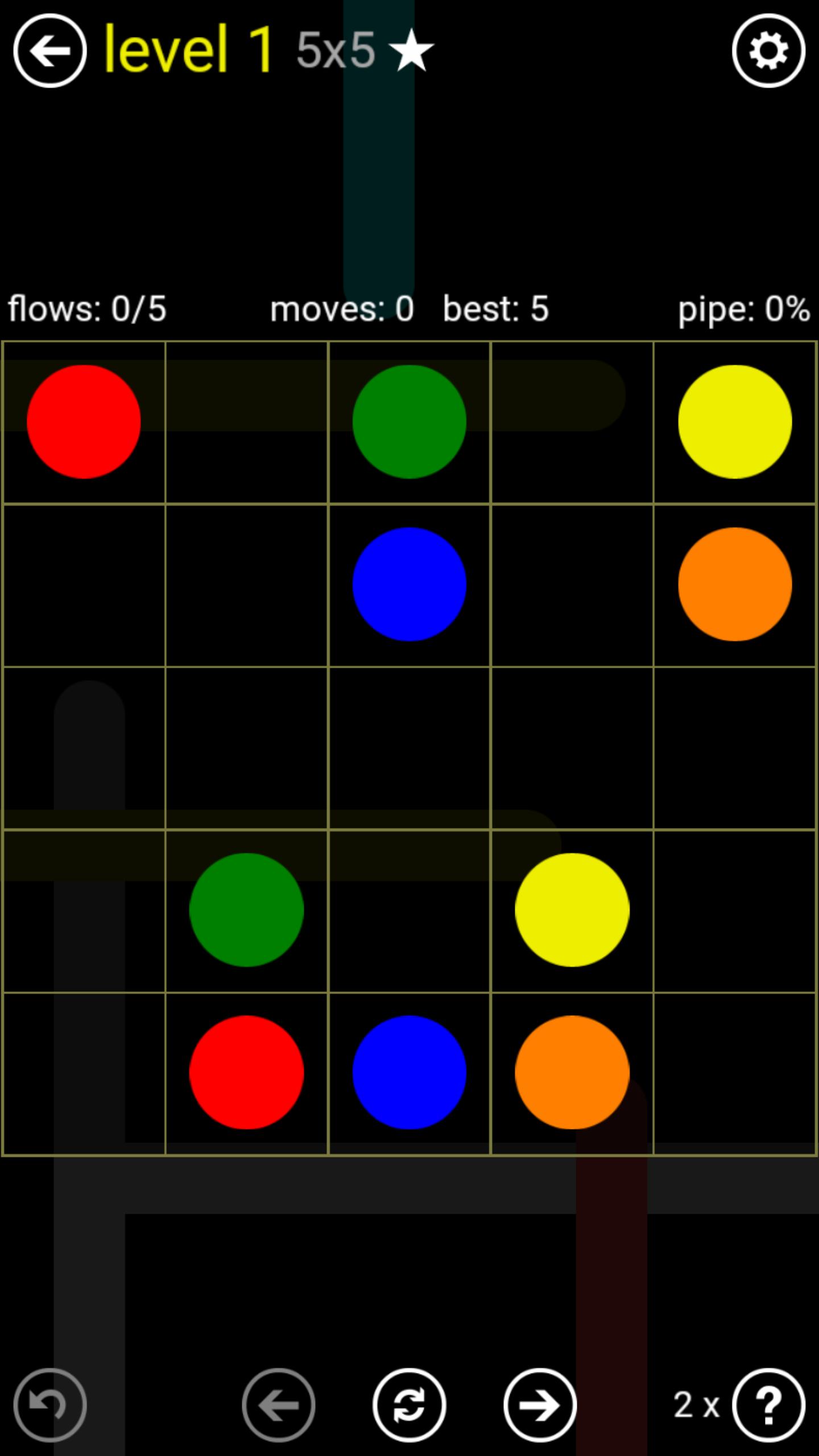Tap the blue dot in second row

tap(409, 584)
